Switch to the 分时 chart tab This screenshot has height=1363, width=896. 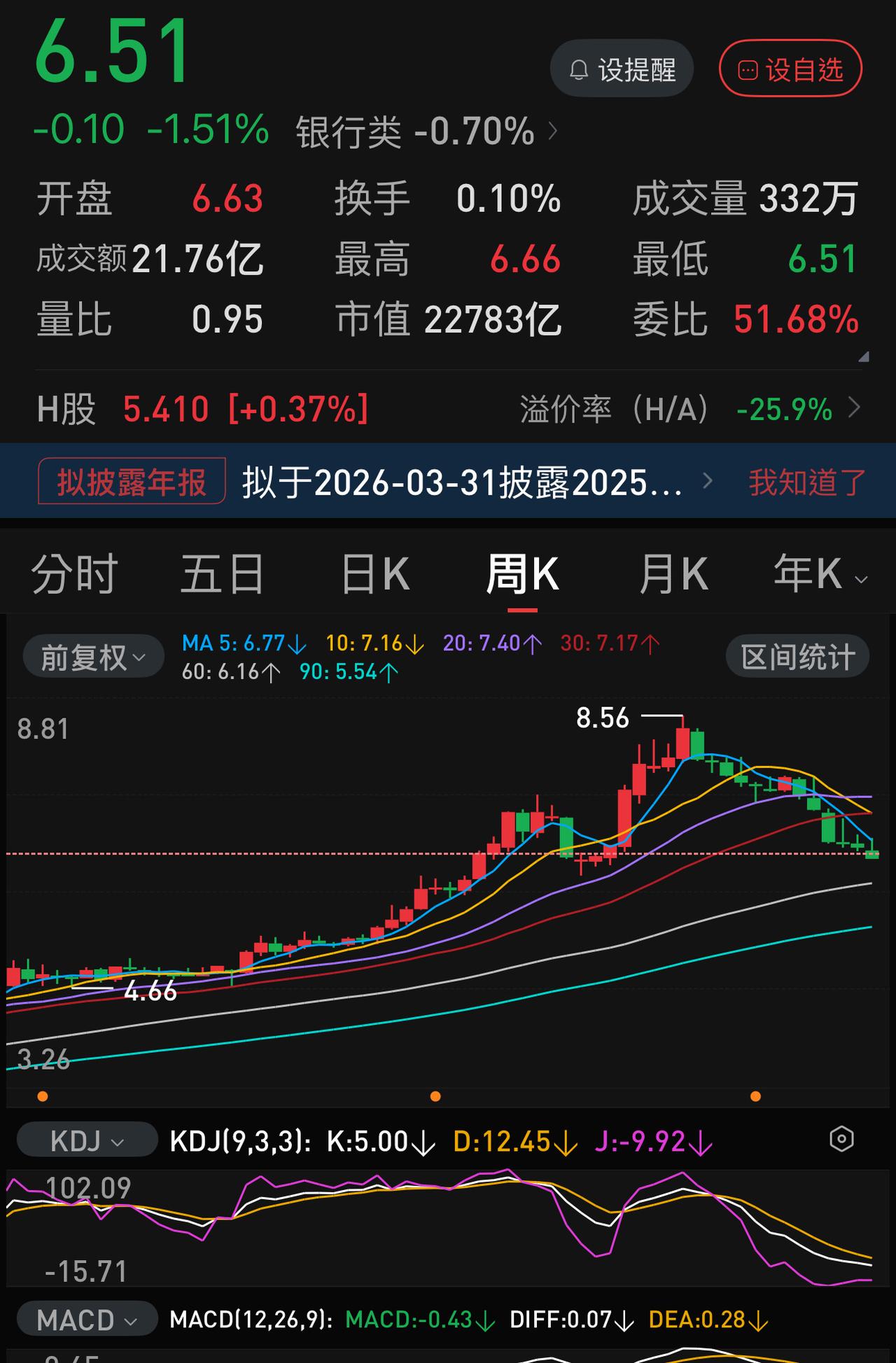coord(73,572)
